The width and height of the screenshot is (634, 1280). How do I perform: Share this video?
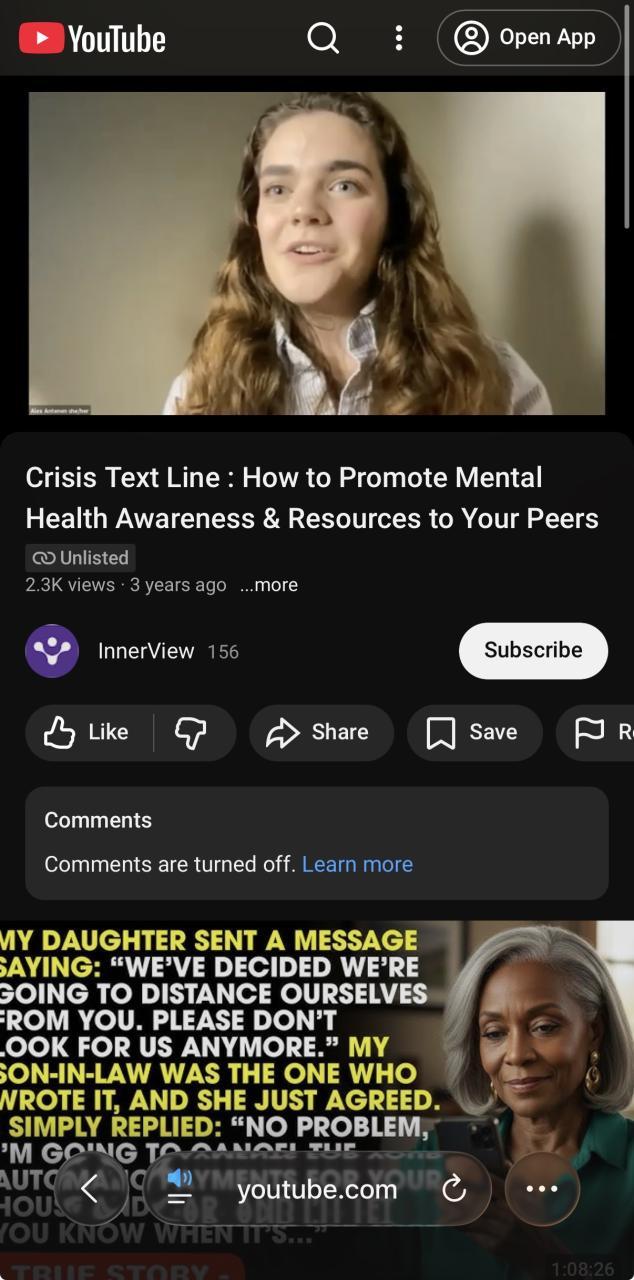(320, 733)
